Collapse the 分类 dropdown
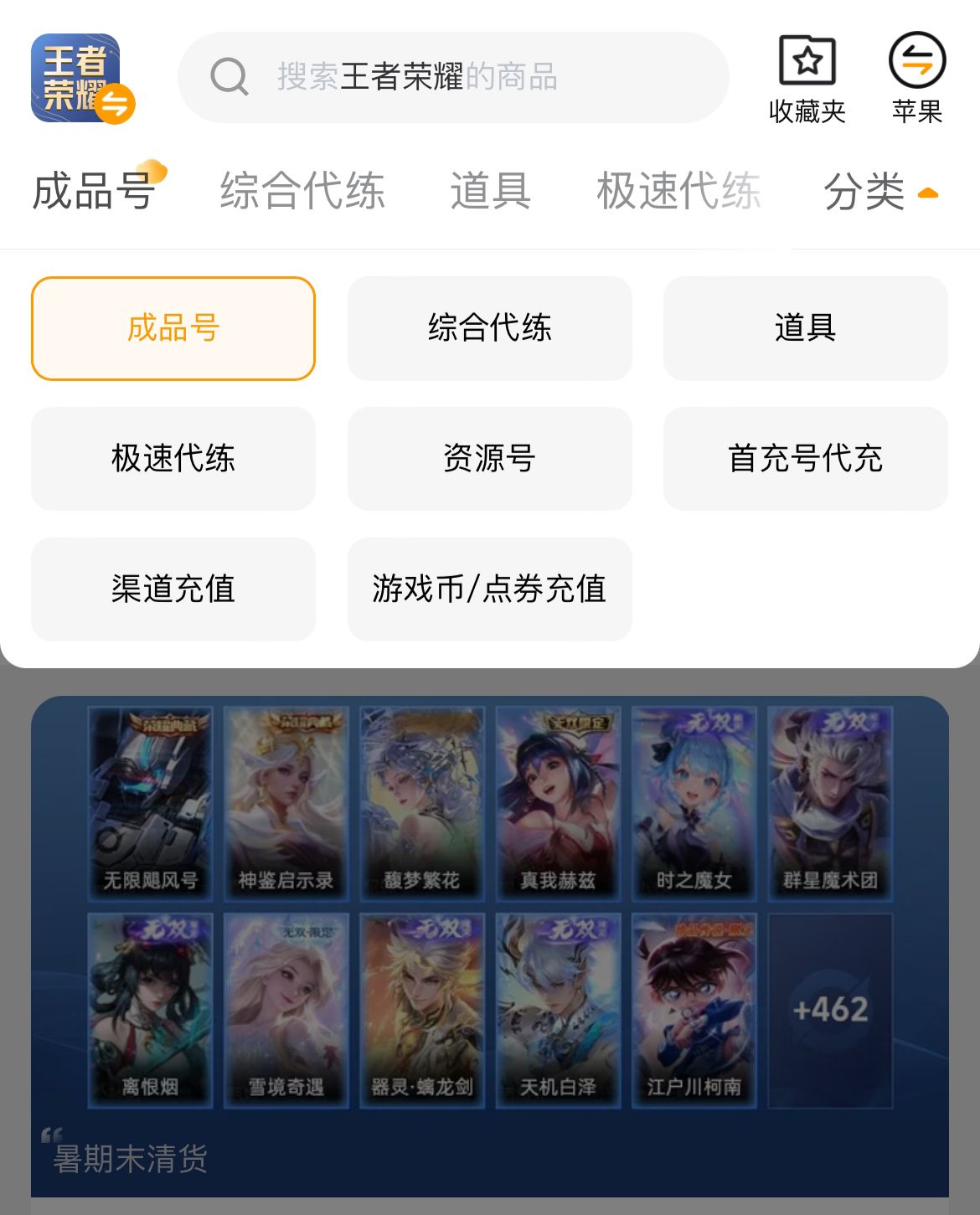The width and height of the screenshot is (980, 1215). (879, 192)
